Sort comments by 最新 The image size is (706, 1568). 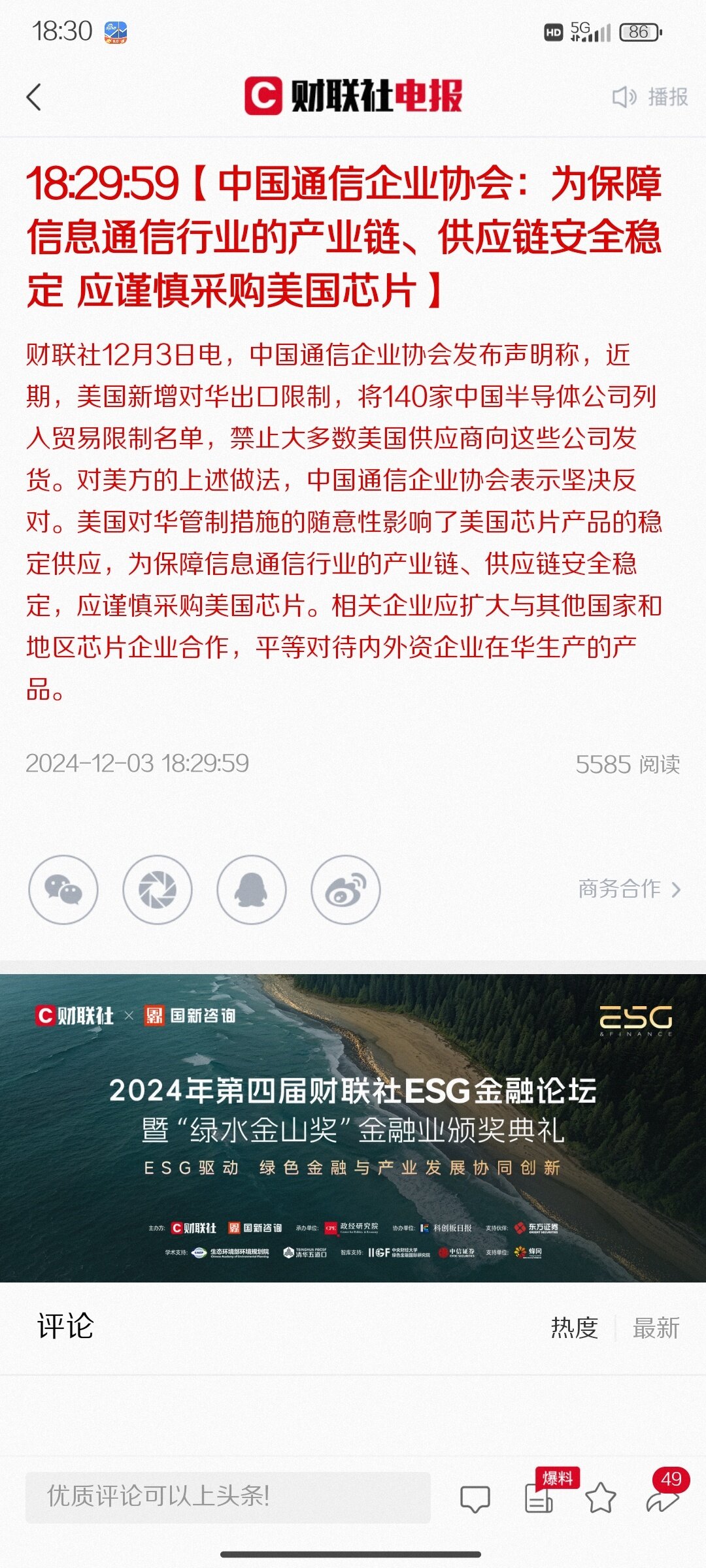coord(656,1328)
